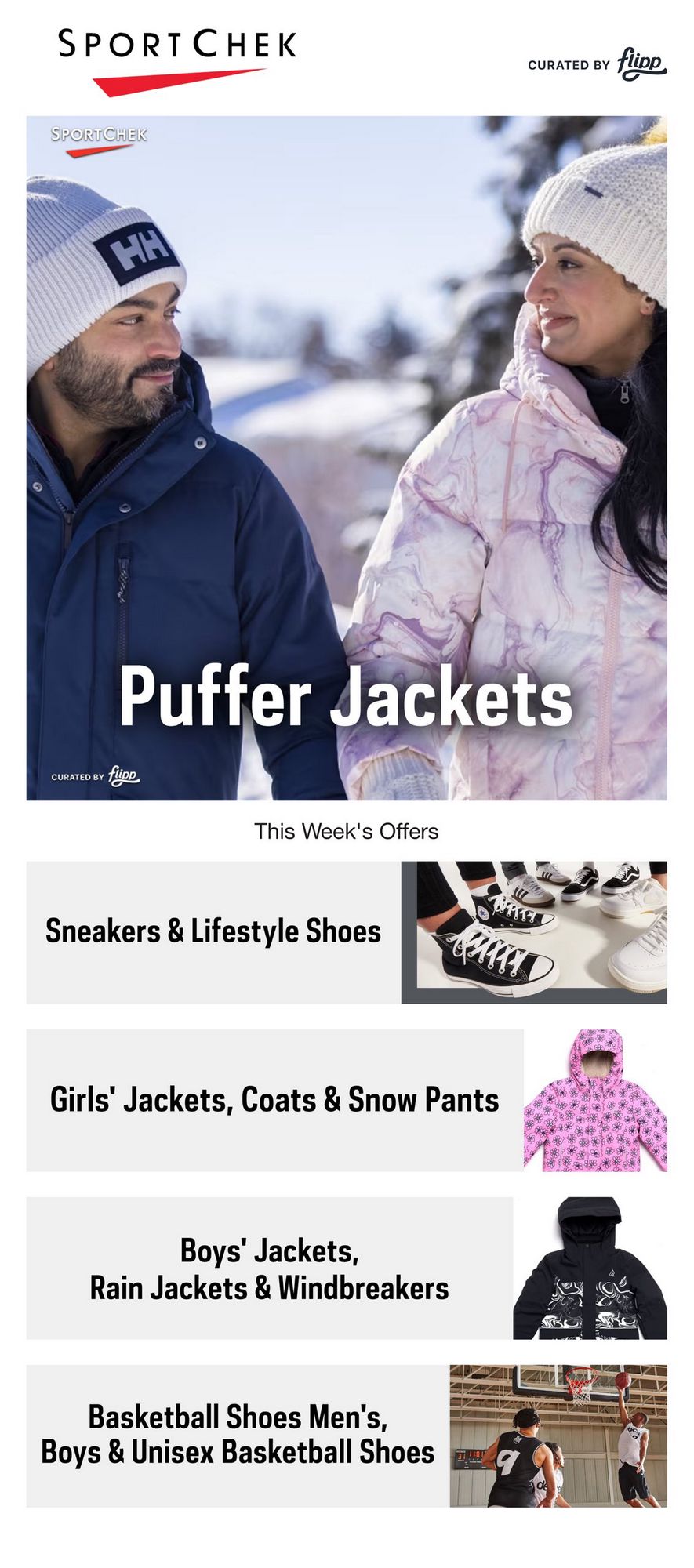Open Girls' Jackets, Coats & Snow Pants
This screenshot has height=1568, width=694.
[x=347, y=1100]
